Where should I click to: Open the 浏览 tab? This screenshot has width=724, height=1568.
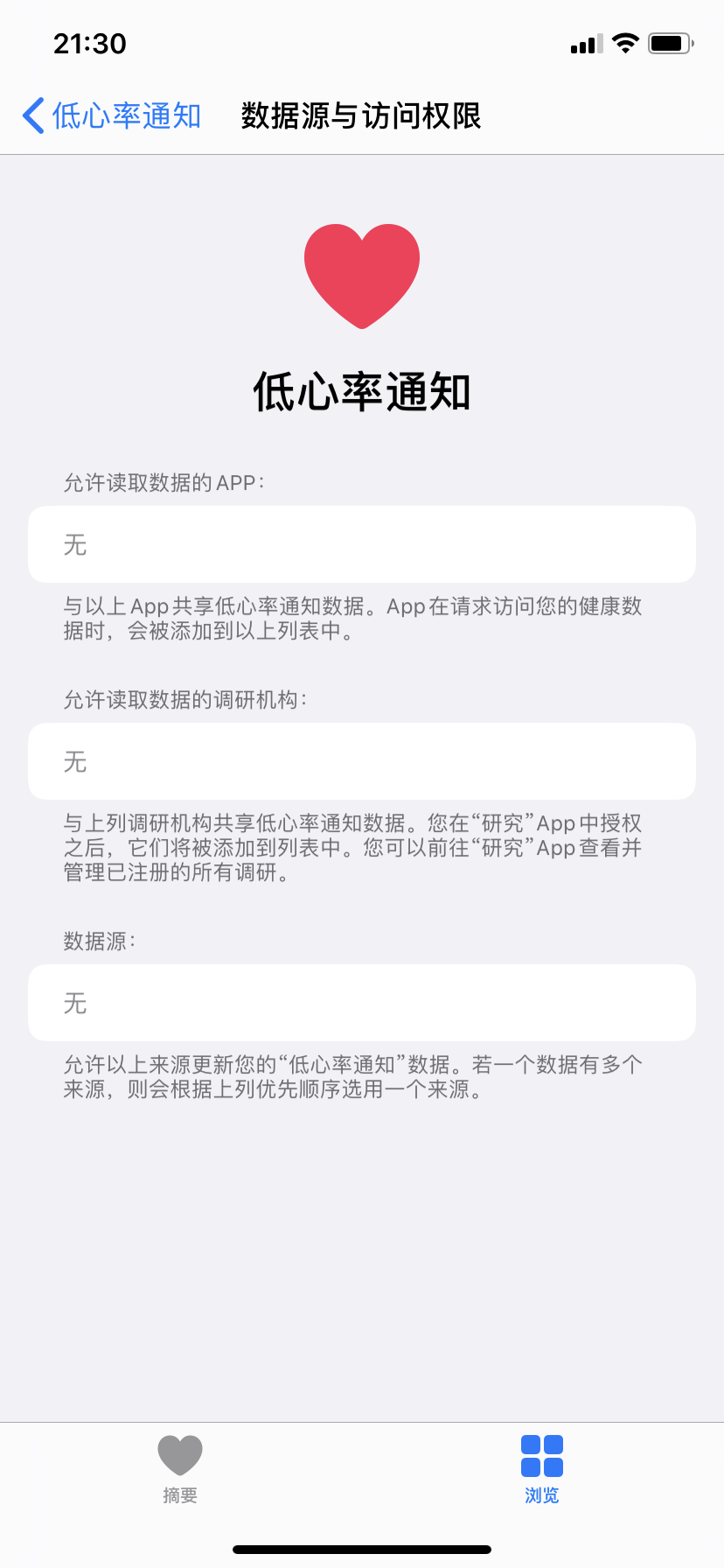(541, 1470)
